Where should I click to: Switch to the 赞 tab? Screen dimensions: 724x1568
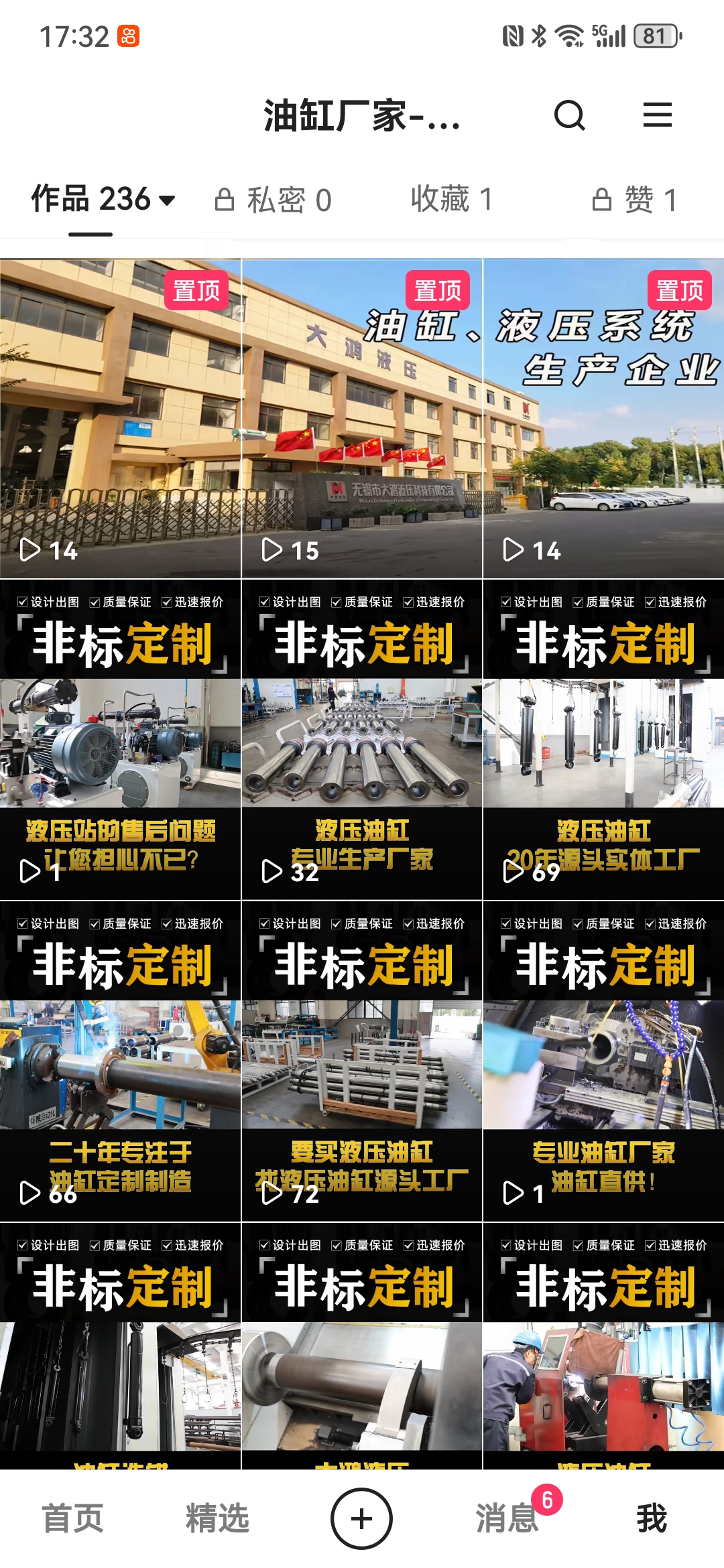634,200
